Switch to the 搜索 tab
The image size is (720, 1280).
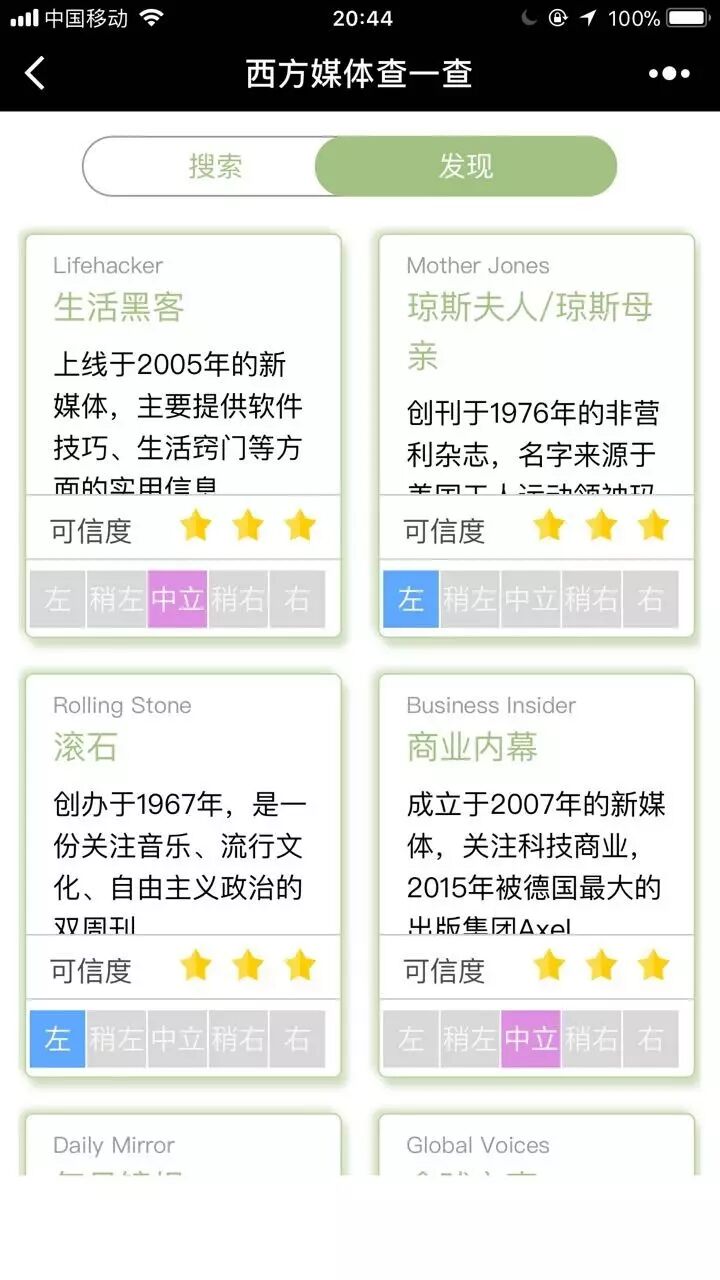214,166
